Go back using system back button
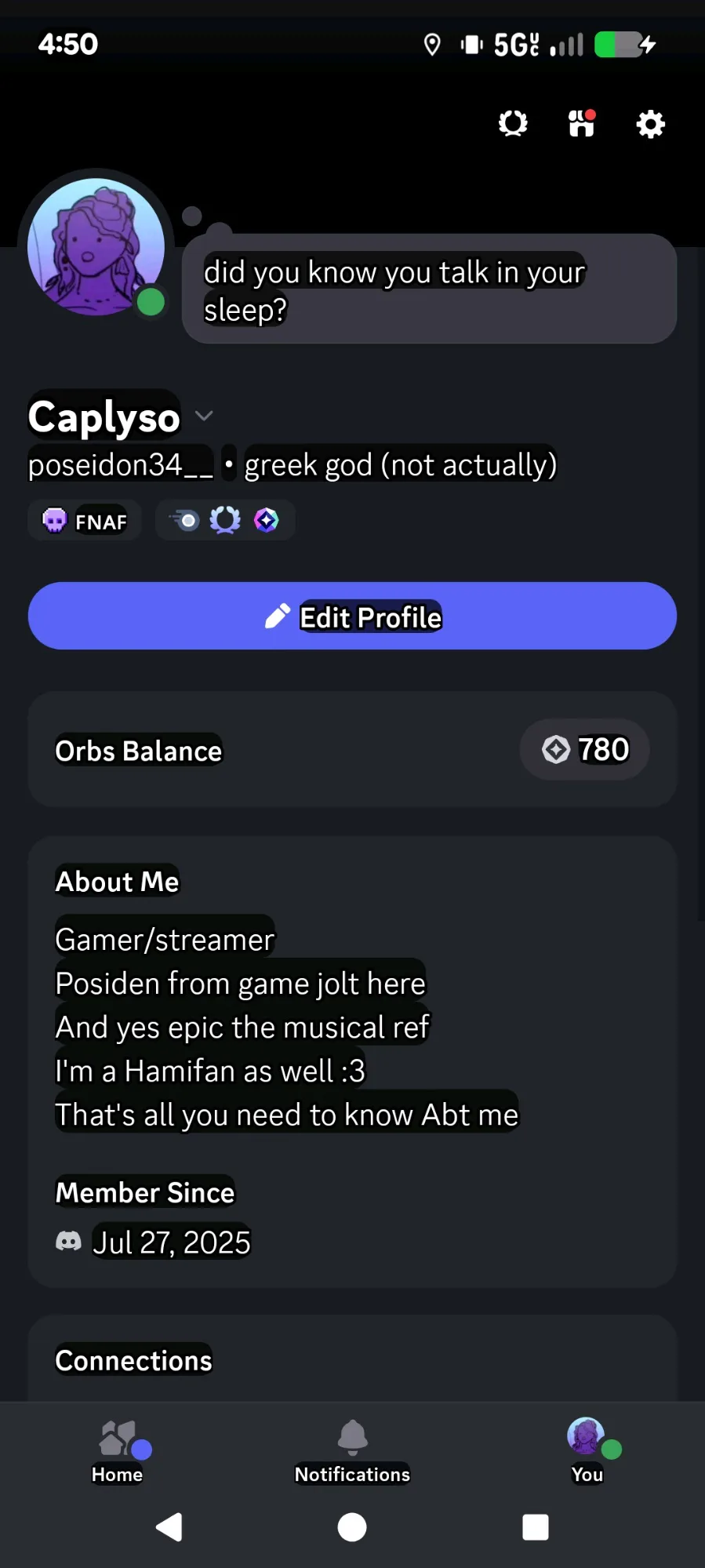This screenshot has width=705, height=1568. [169, 1527]
